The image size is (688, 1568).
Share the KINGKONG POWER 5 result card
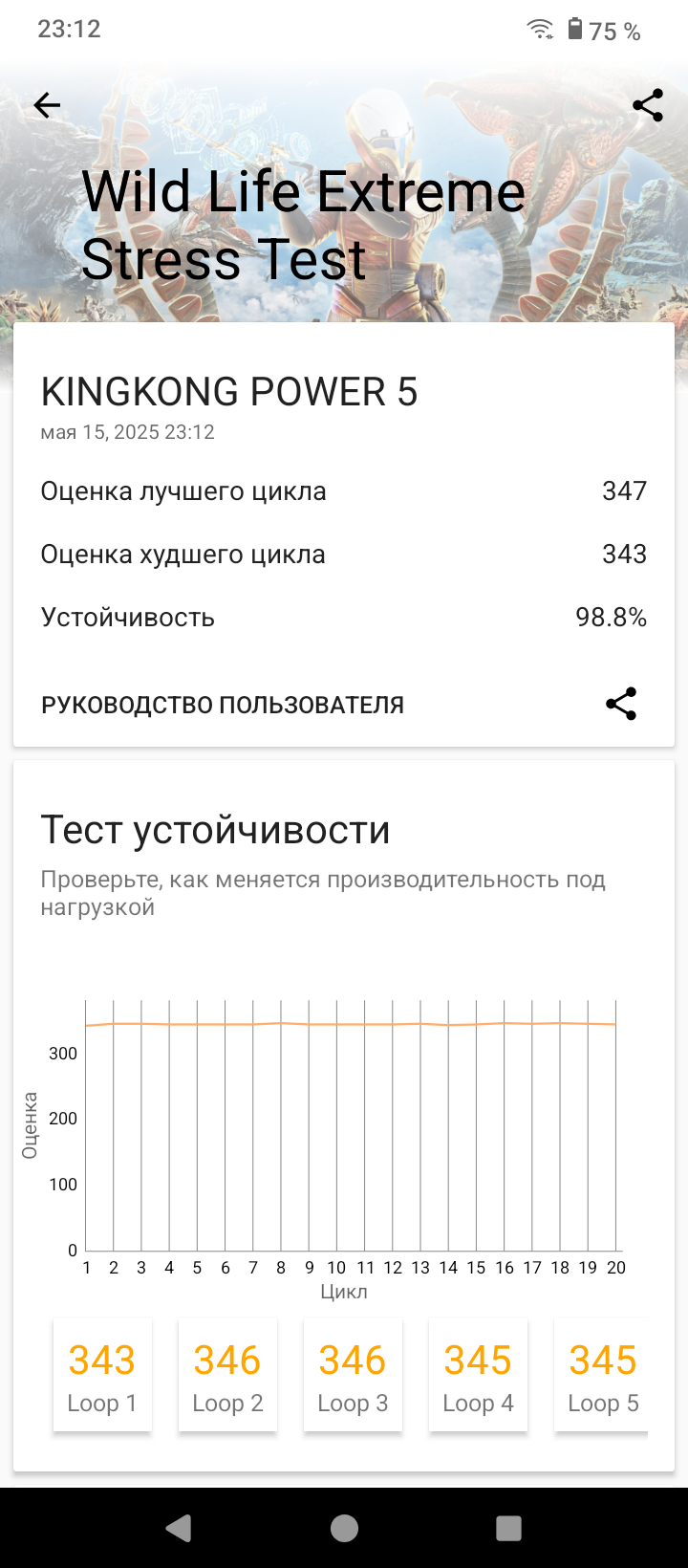621,705
